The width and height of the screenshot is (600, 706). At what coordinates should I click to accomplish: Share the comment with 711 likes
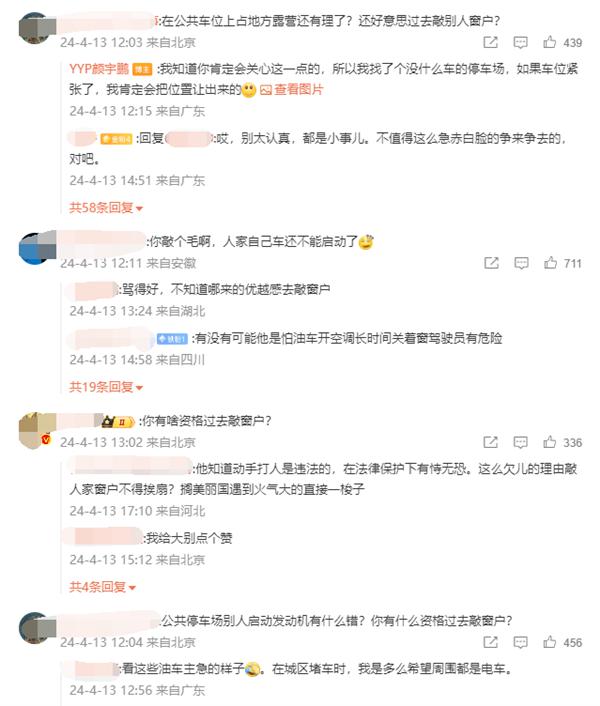490,263
